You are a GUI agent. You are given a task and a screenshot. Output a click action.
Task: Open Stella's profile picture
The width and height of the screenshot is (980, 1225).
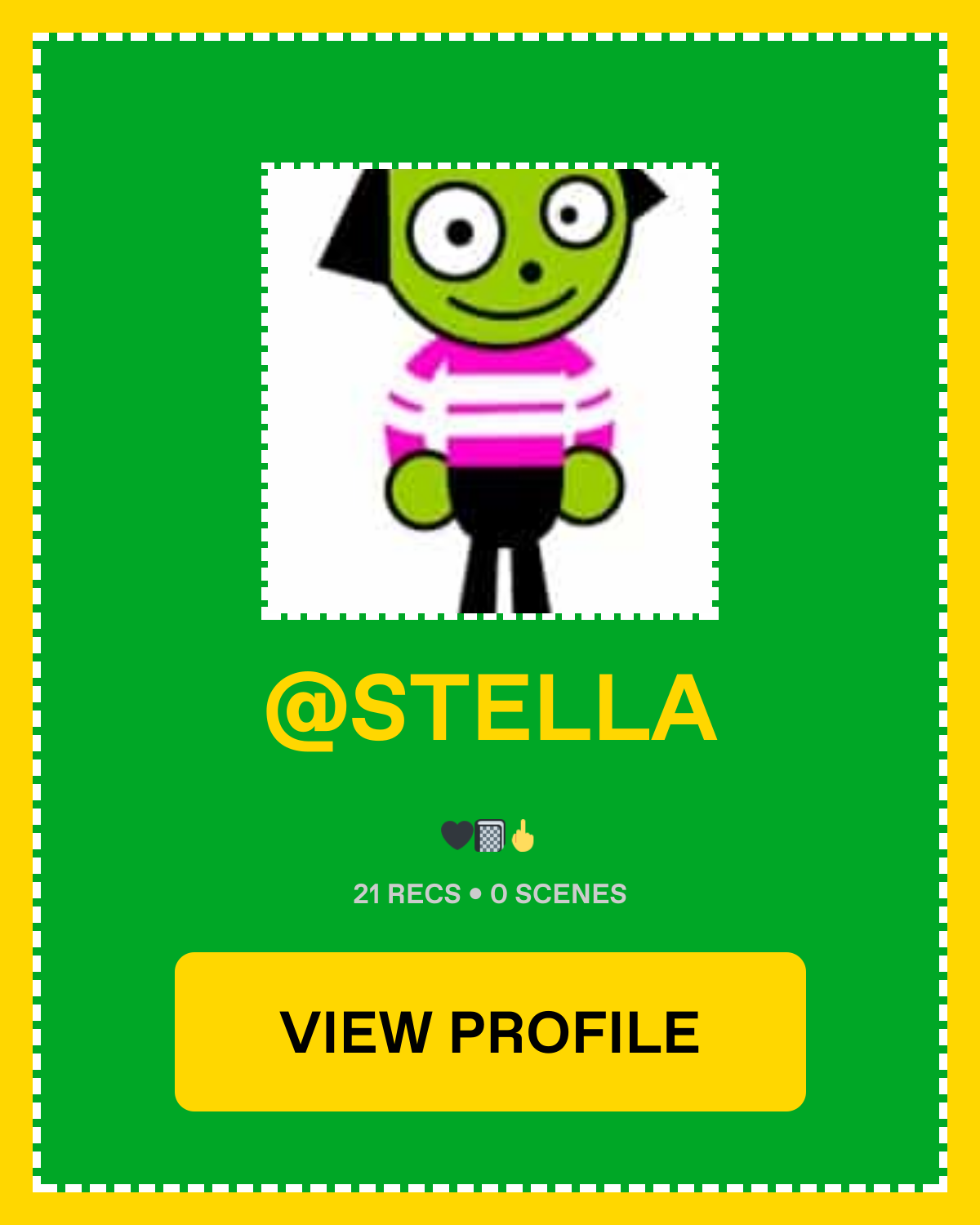point(490,391)
